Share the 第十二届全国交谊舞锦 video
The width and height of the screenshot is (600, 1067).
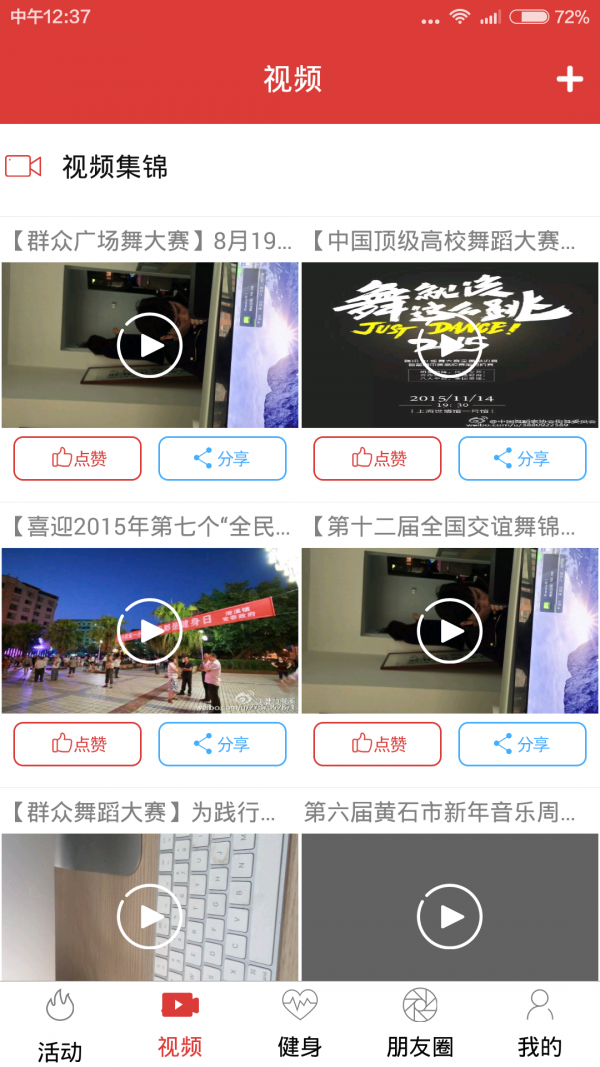[x=522, y=744]
